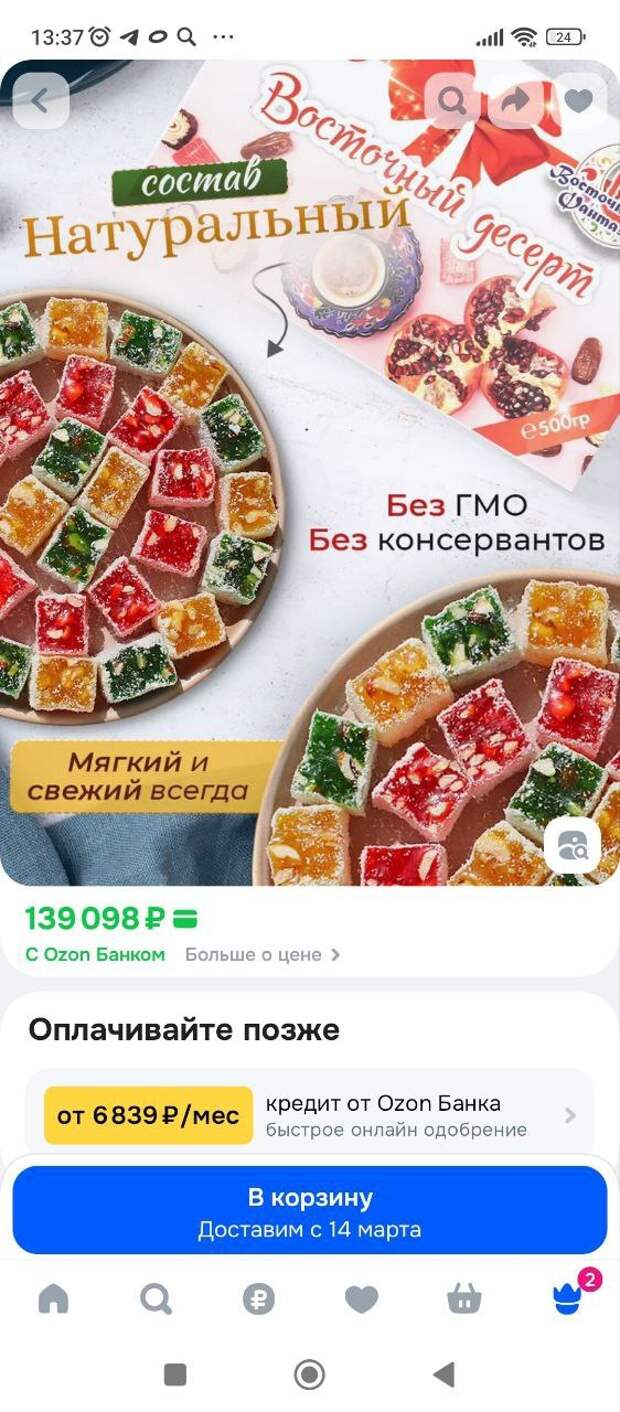Go back with the top-left arrow
Screen dimensions: 620x1412
pos(41,101)
